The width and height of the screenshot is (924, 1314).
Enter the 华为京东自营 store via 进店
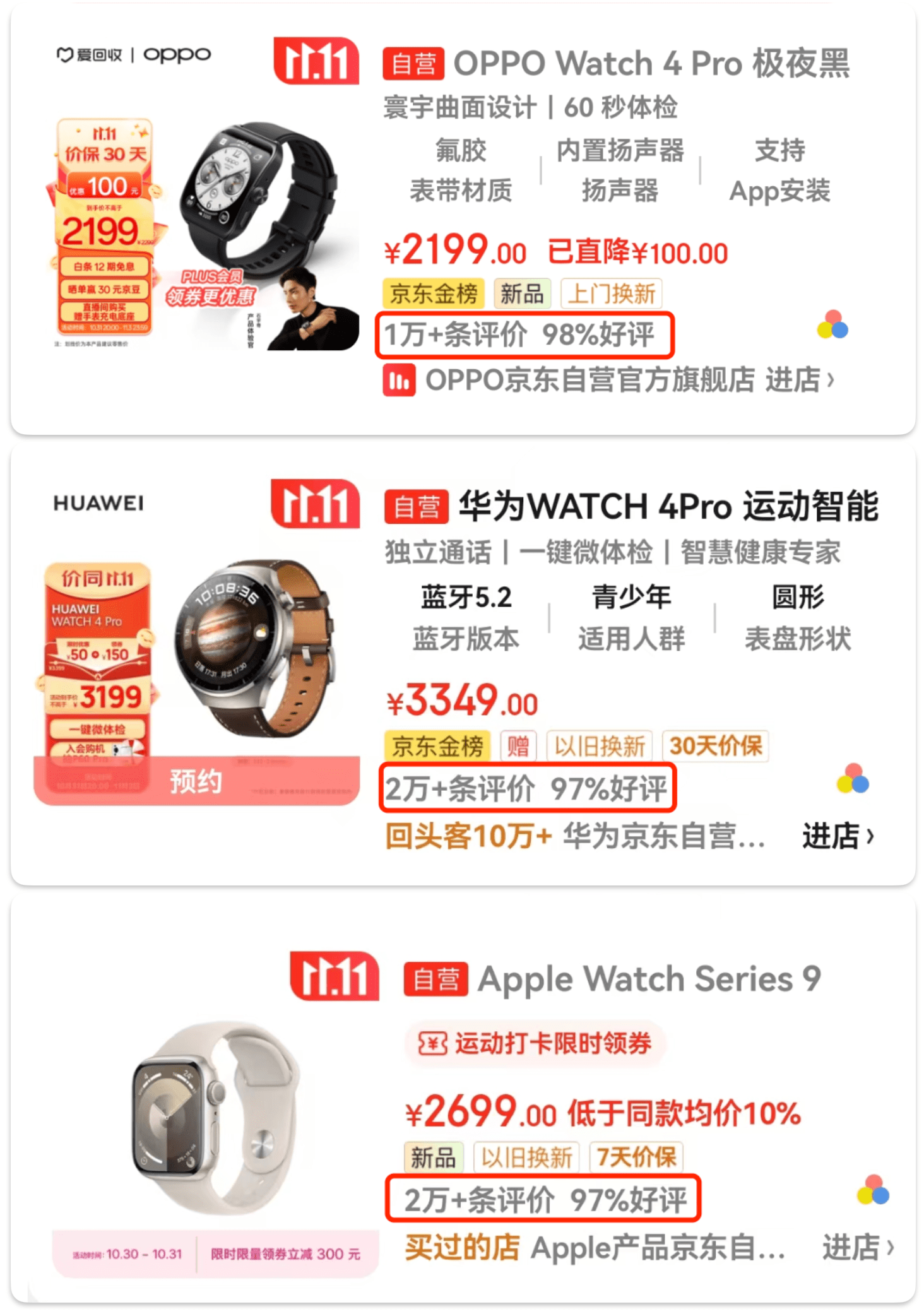pyautogui.click(x=838, y=836)
